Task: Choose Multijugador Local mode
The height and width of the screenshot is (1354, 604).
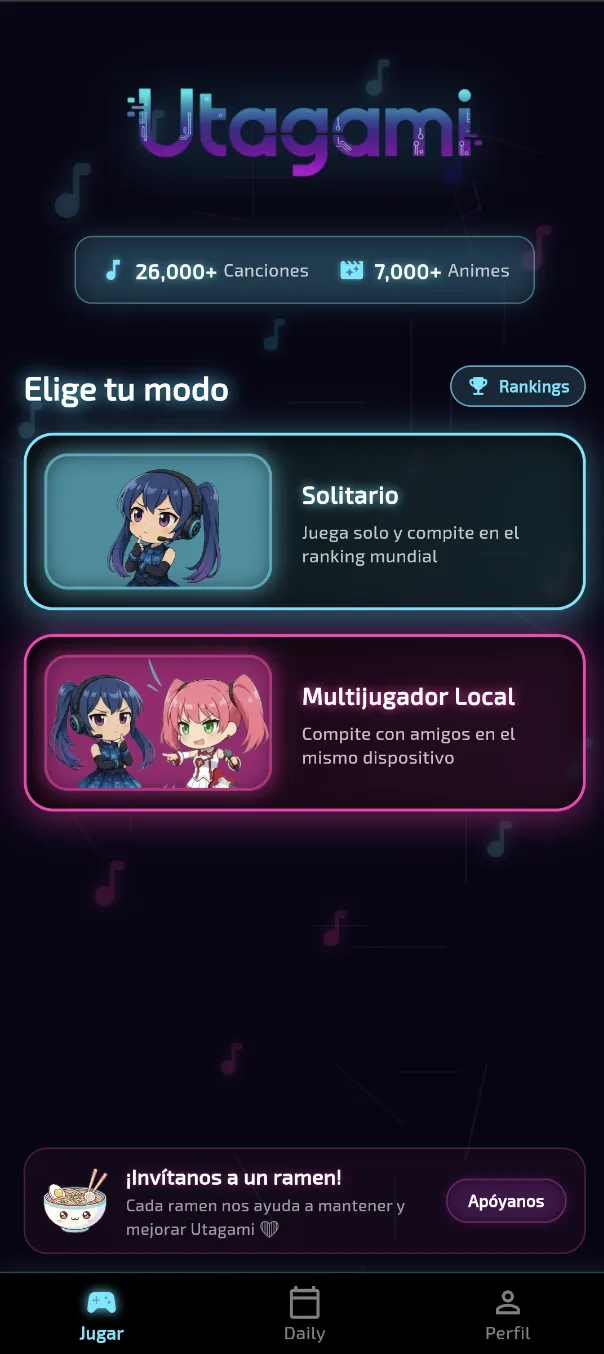Action: pos(304,722)
